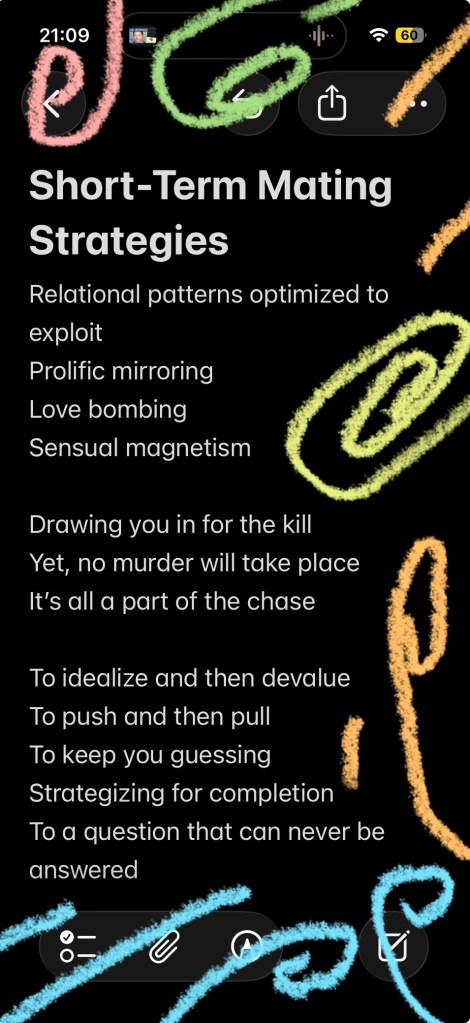Screen dimensions: 470x1023
Task: Insert a checklist into the note
Action: pyautogui.click(x=78, y=946)
